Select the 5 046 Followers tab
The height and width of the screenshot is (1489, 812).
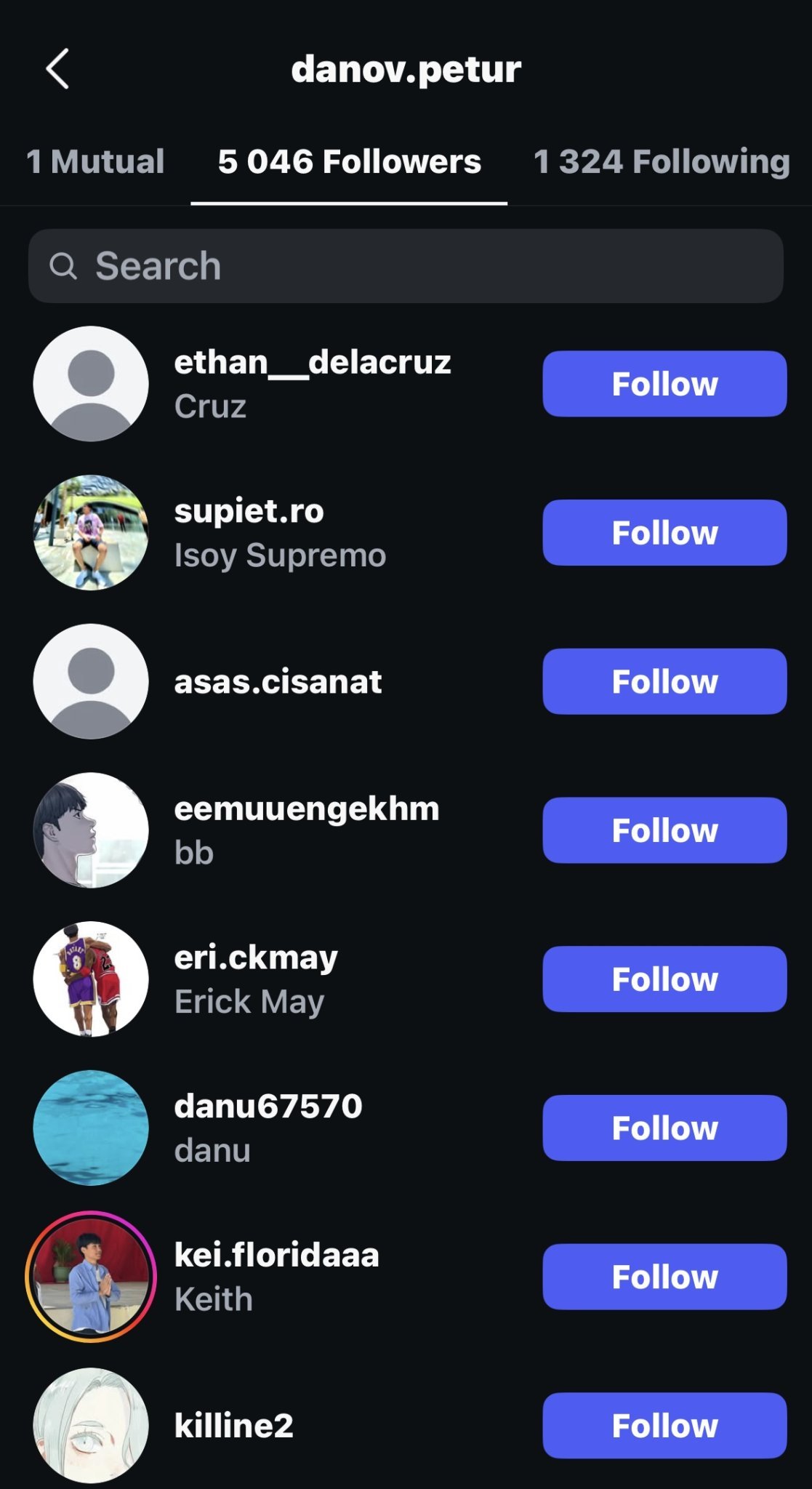pyautogui.click(x=349, y=161)
